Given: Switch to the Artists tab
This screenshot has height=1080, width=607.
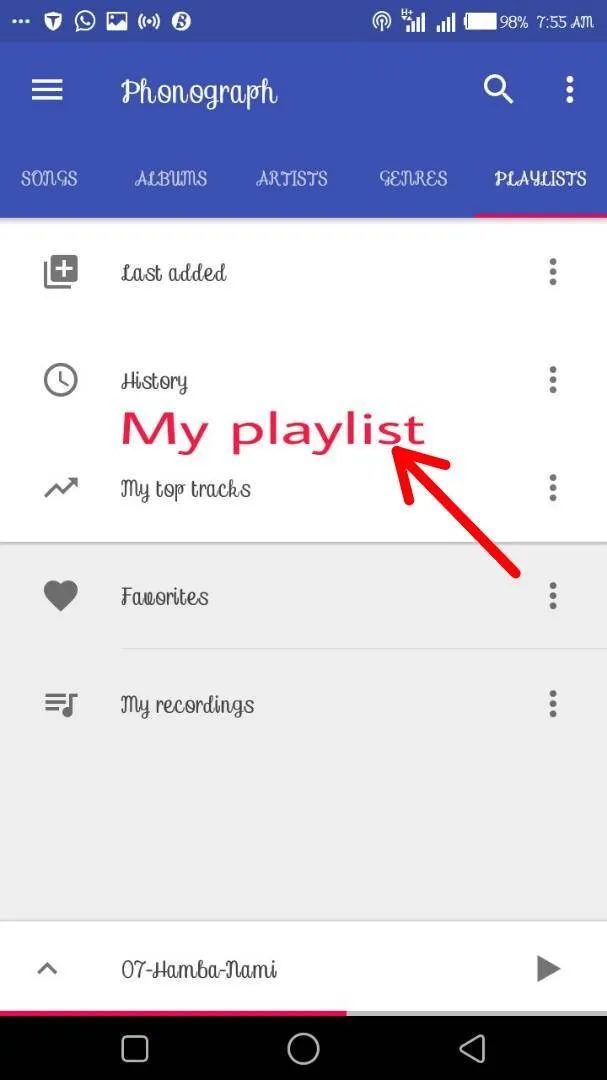Looking at the screenshot, I should click(x=292, y=179).
